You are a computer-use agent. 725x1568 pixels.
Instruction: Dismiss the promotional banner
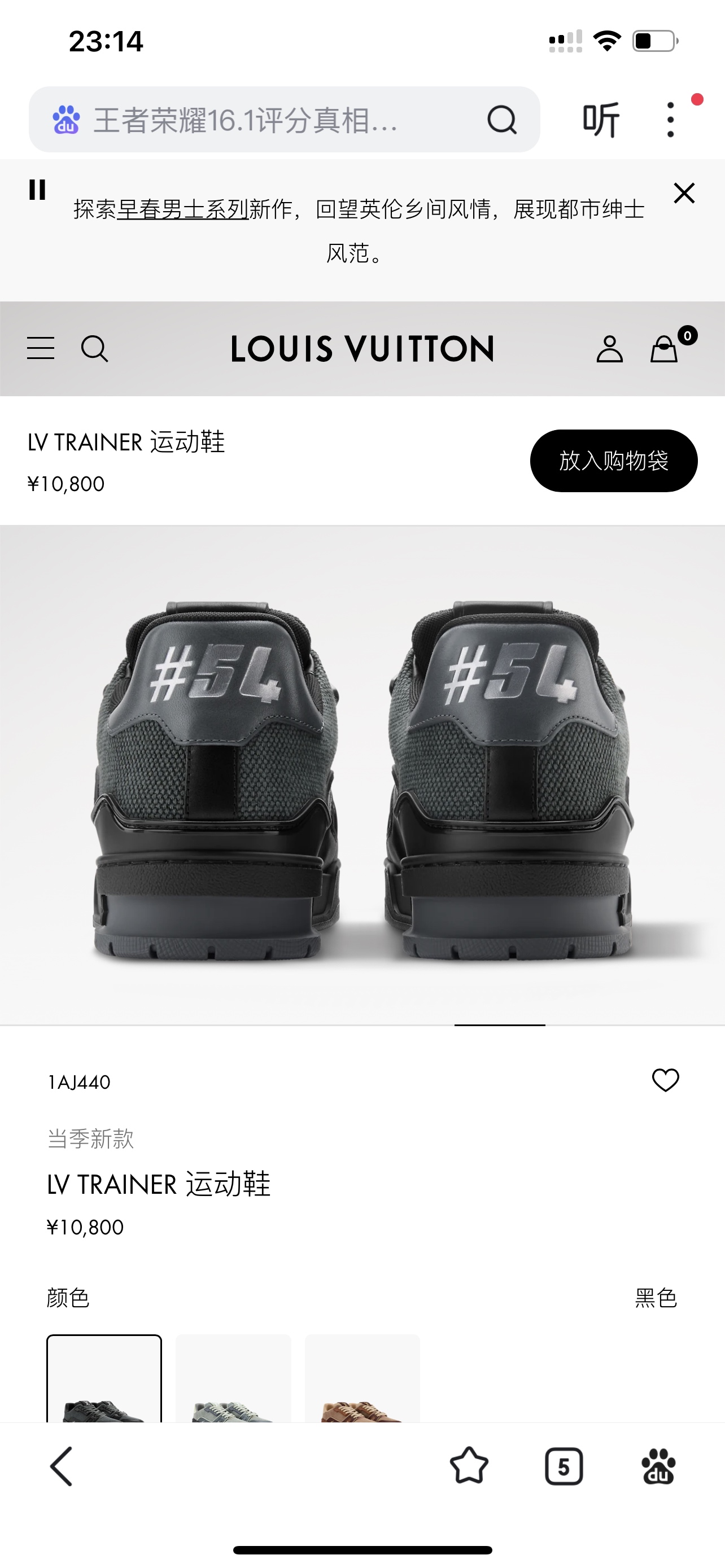coord(684,194)
